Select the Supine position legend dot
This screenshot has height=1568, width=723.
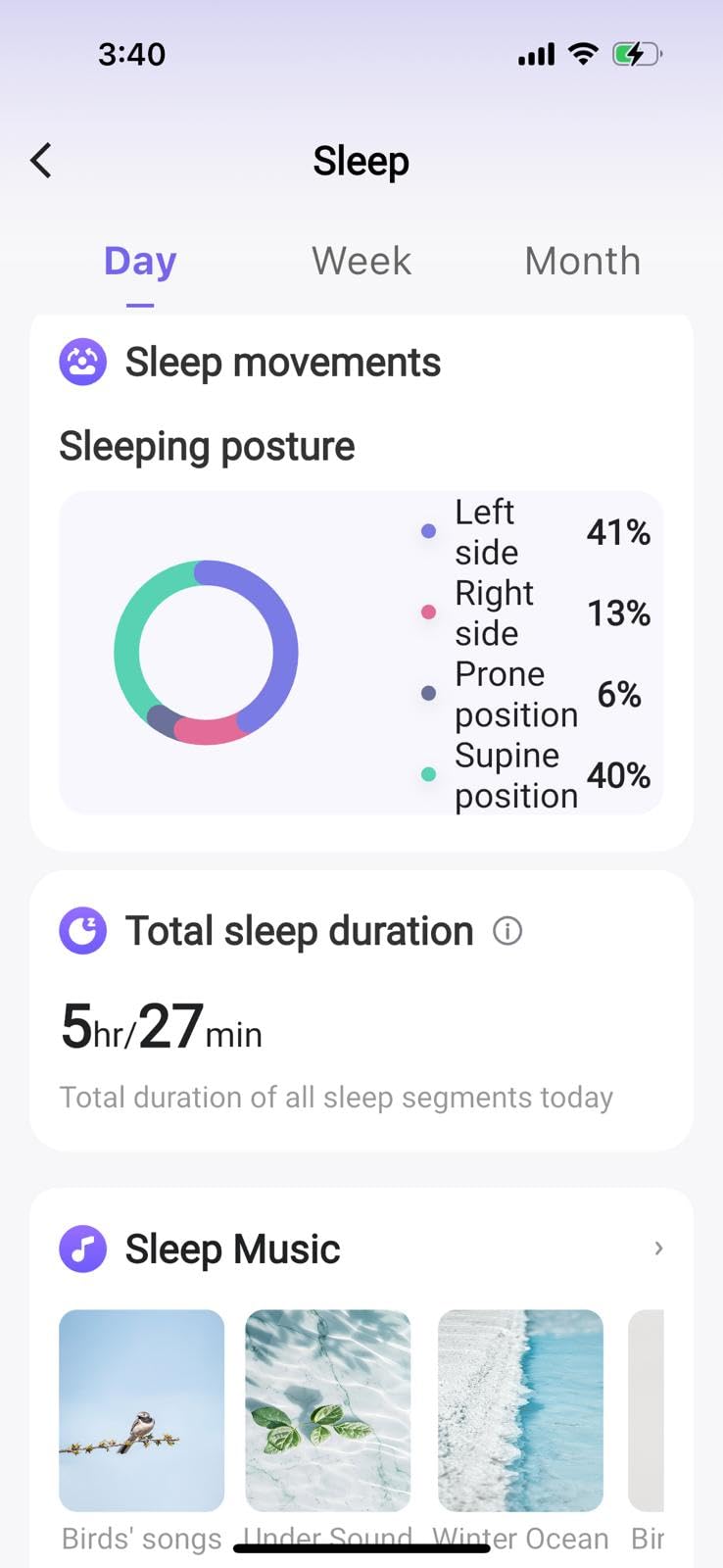(x=428, y=774)
